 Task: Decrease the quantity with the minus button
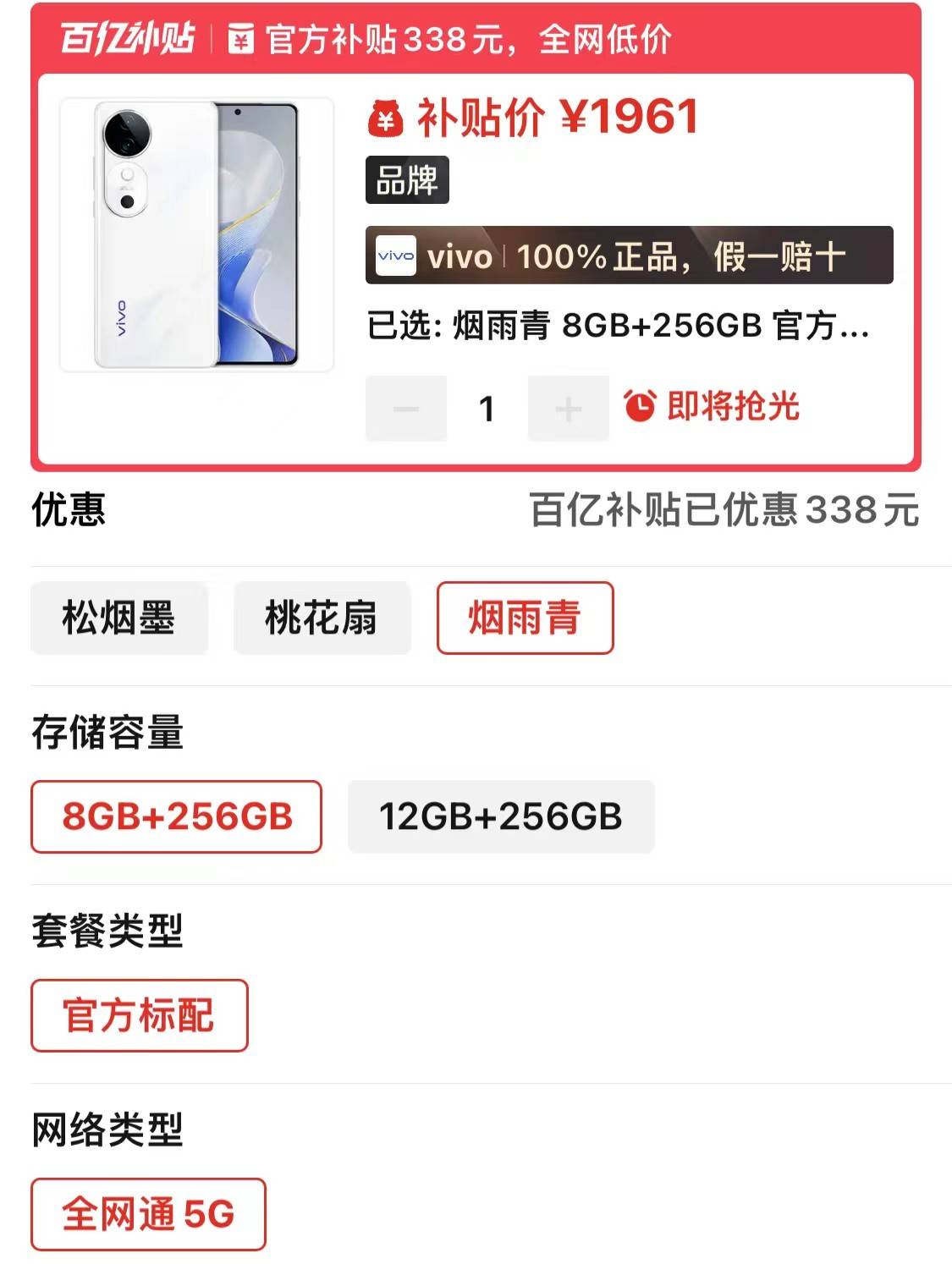pyautogui.click(x=406, y=409)
